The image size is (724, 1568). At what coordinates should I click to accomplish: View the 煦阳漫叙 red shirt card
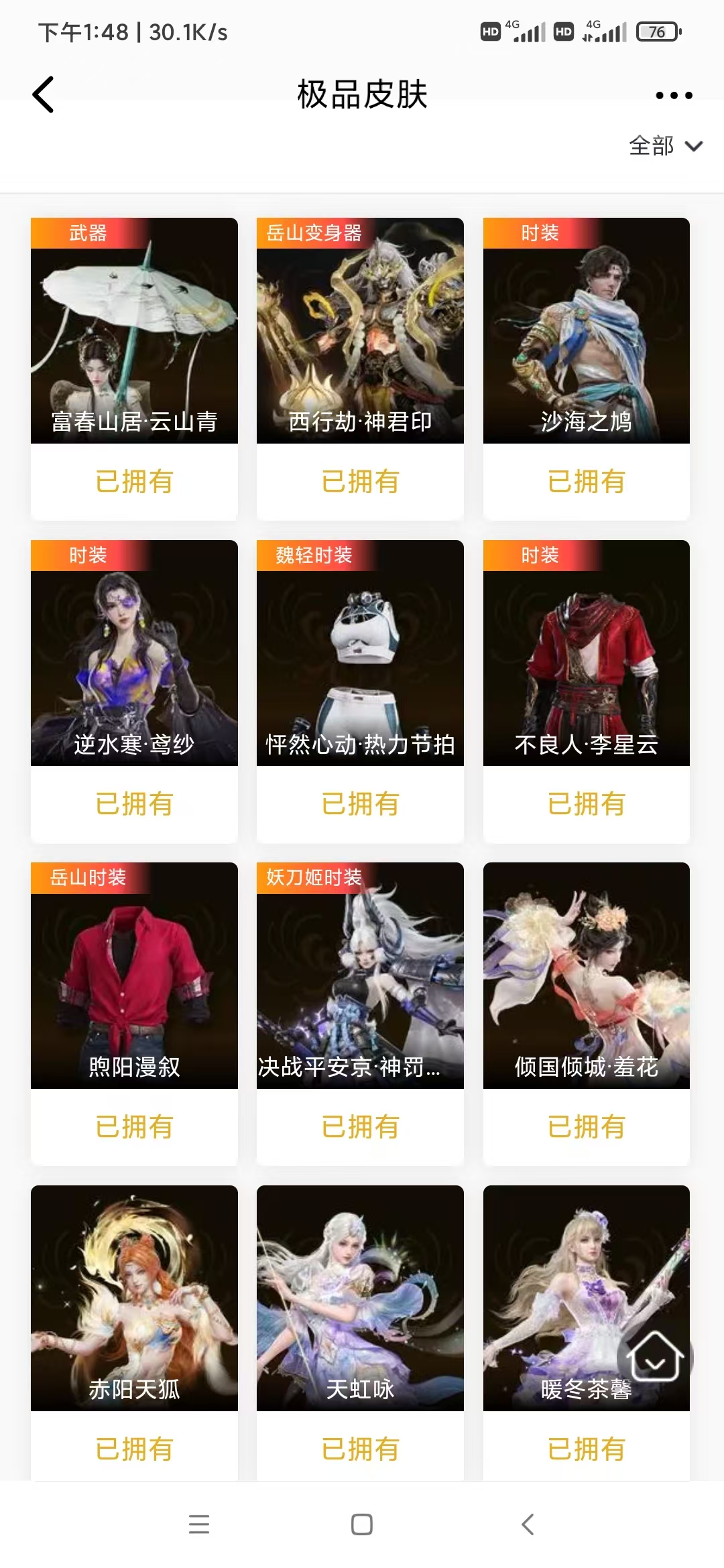coord(134,976)
